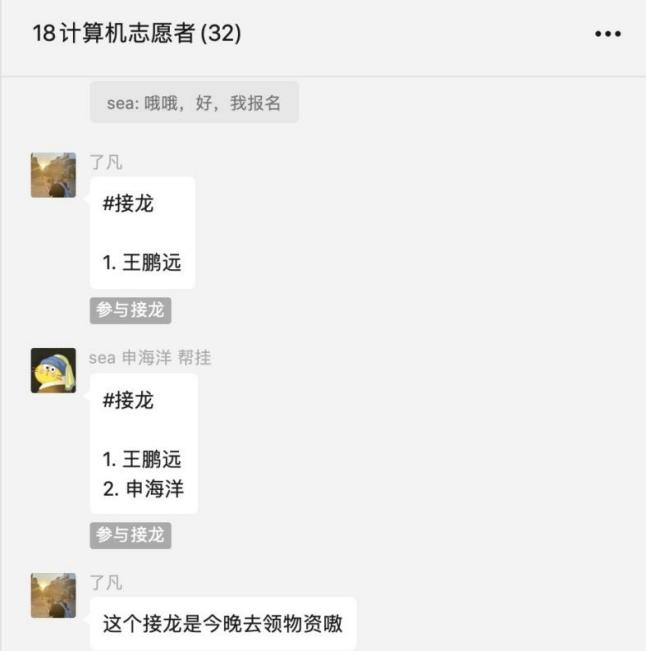
Task: Open 了凡's avatar beside 这个接龙 message
Action: click(x=53, y=595)
